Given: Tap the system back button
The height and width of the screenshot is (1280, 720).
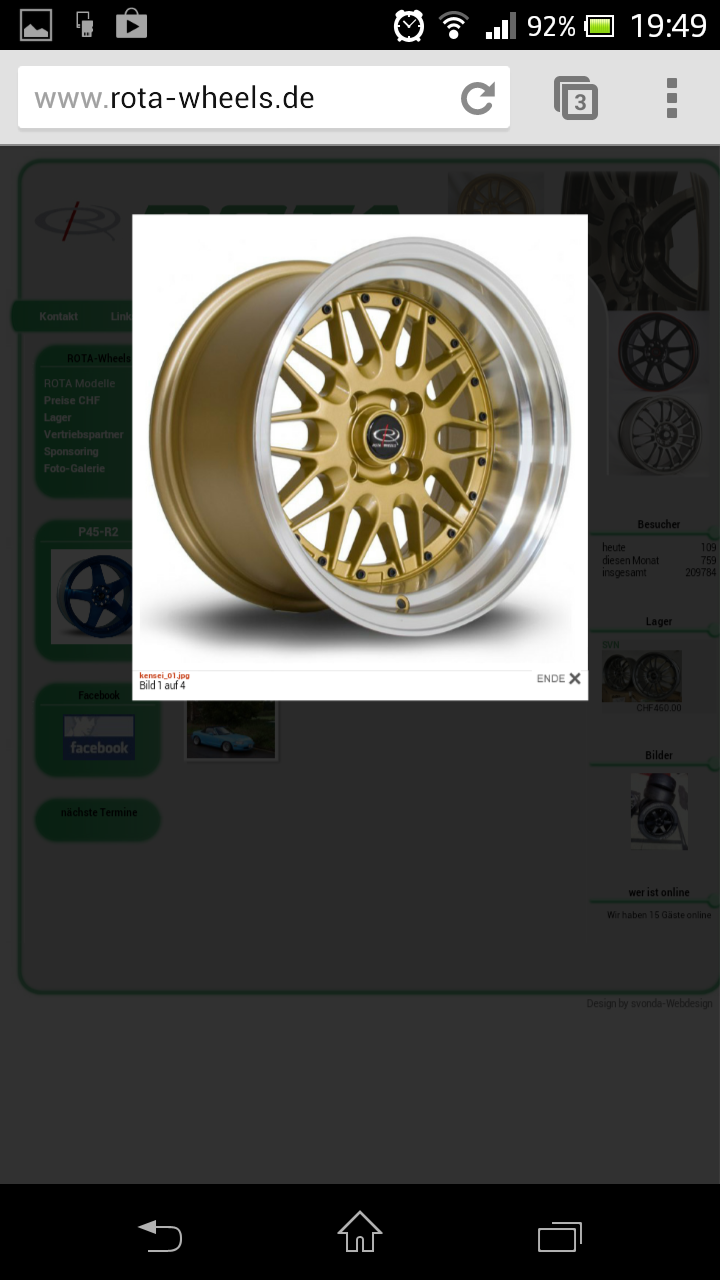Looking at the screenshot, I should pos(160,1235).
